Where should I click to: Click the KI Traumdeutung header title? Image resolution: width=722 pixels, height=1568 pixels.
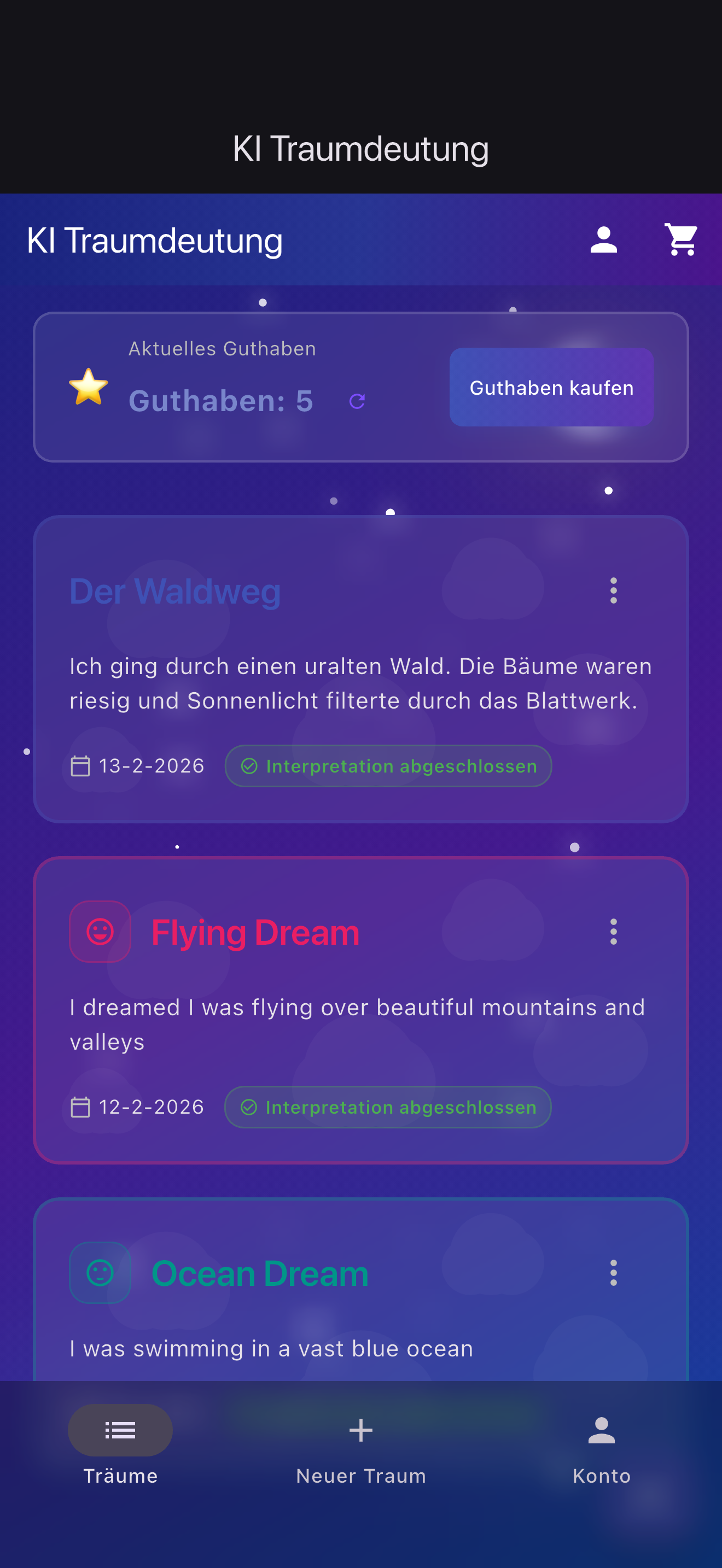point(154,240)
